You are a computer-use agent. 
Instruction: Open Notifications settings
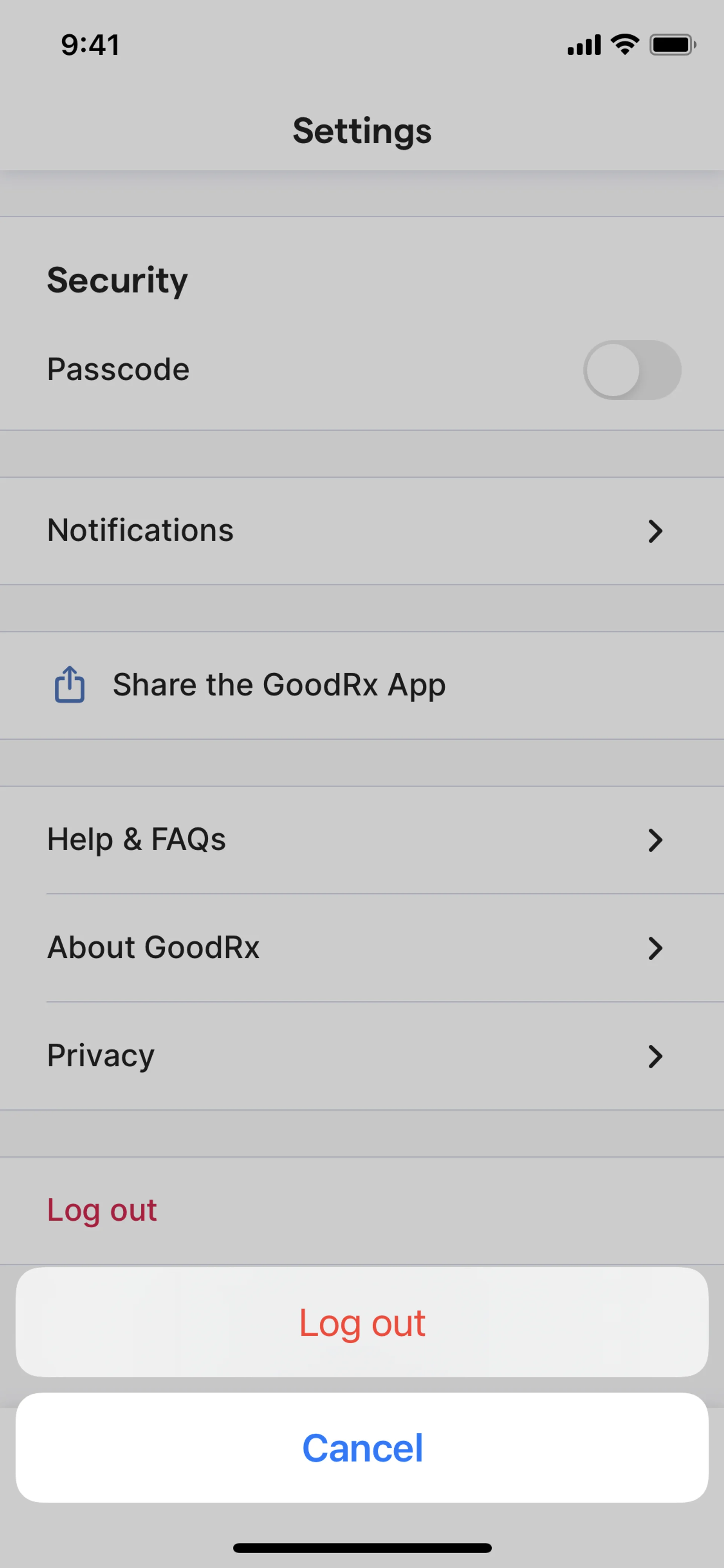pyautogui.click(x=362, y=530)
